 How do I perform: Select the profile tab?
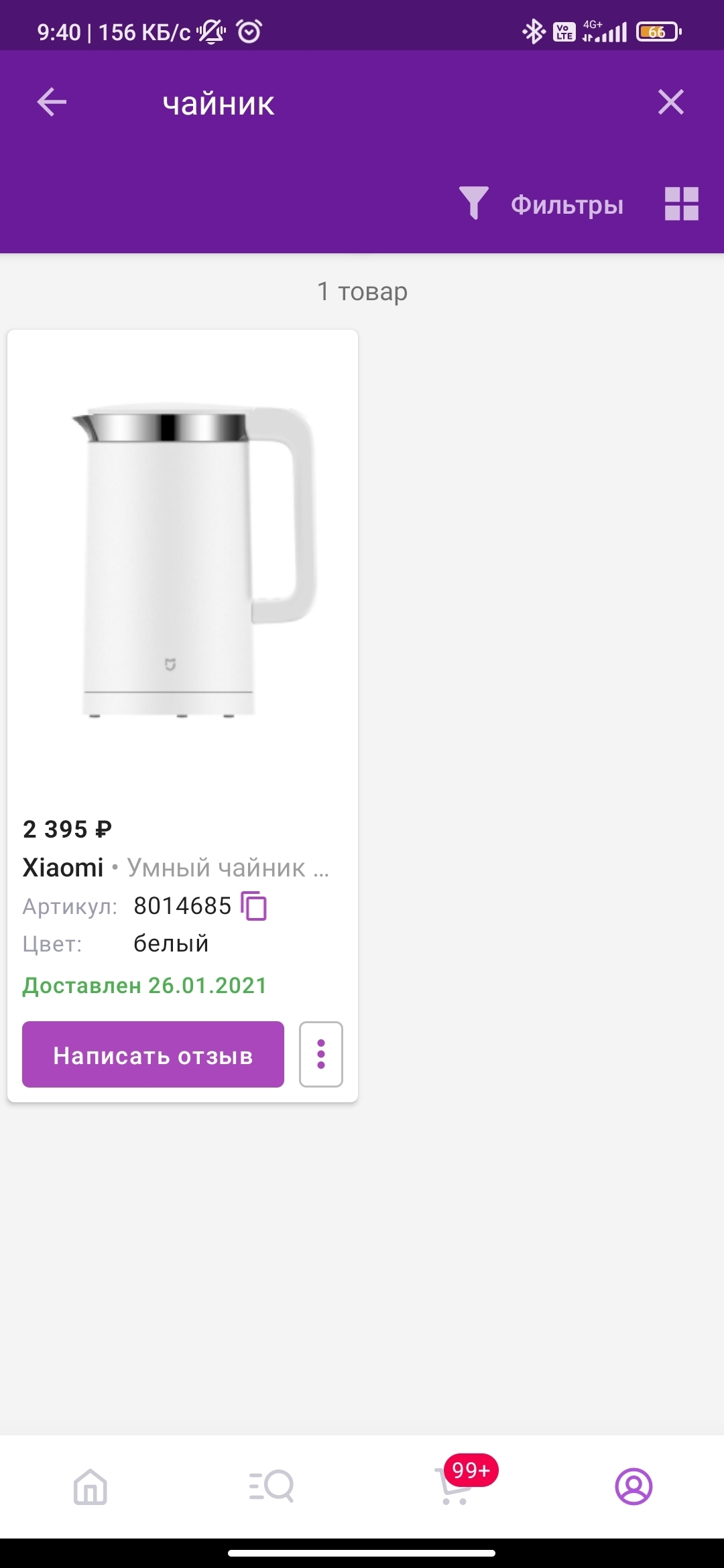[633, 1486]
